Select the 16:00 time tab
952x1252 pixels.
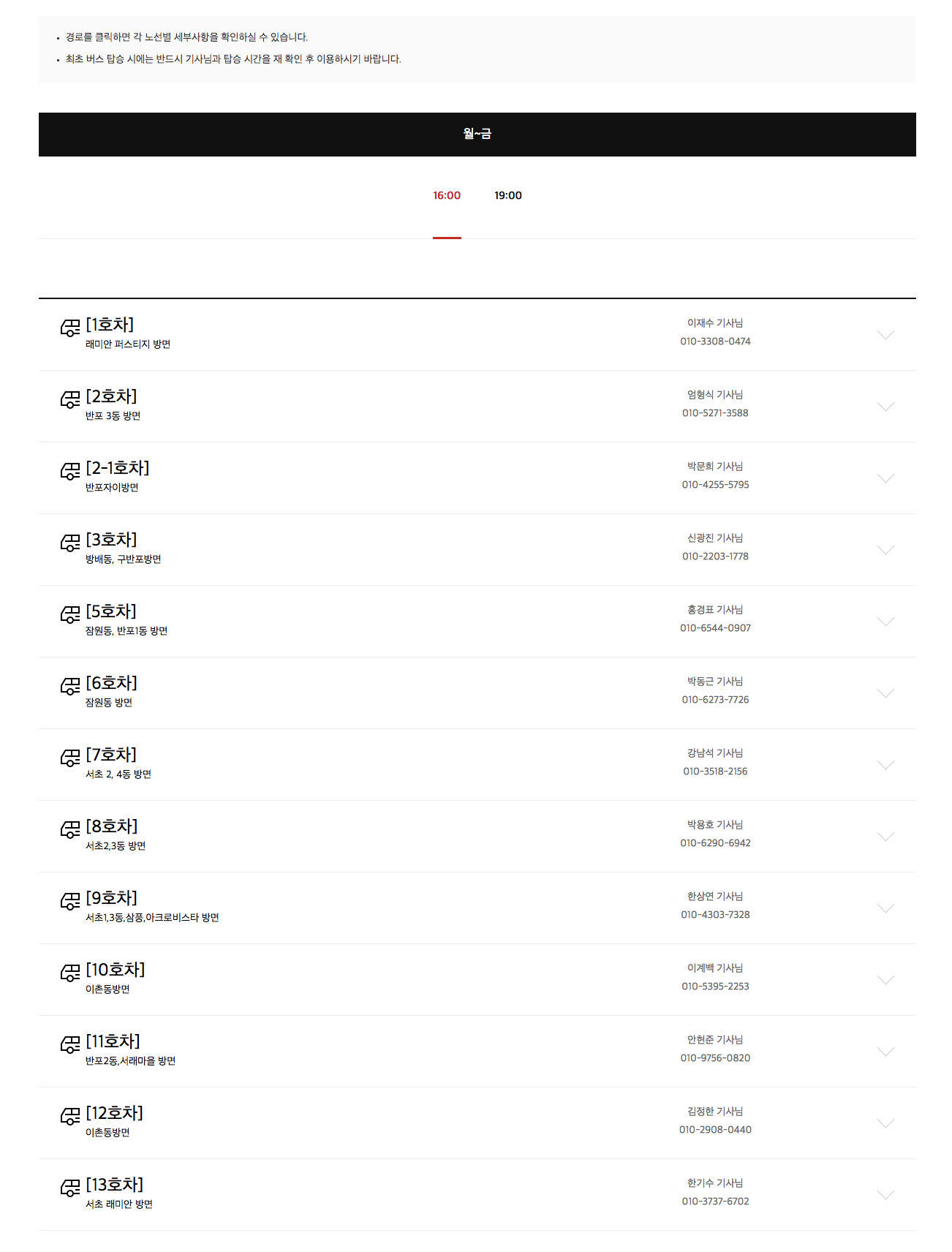(447, 195)
